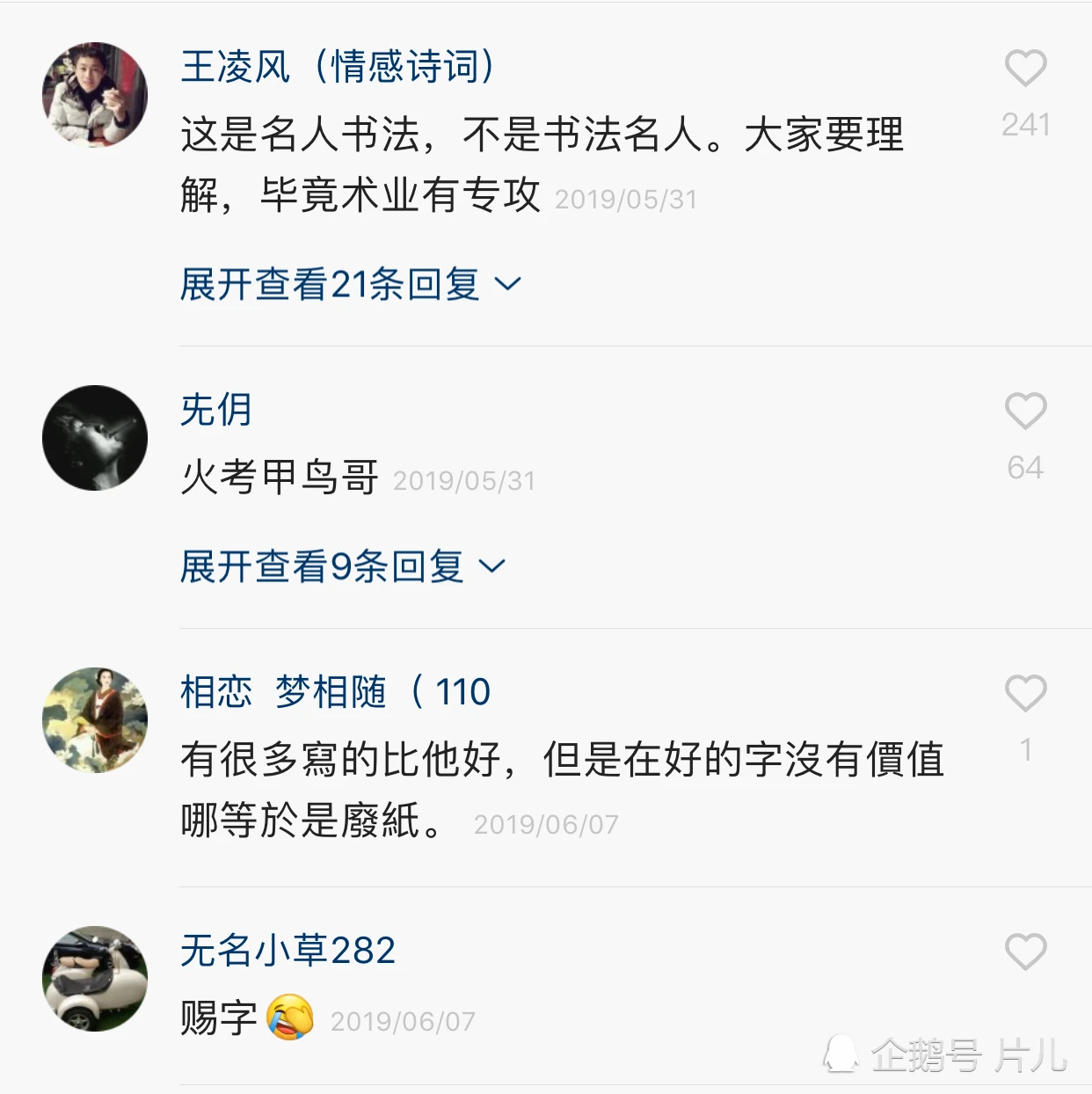Like 无名小草282's comment

point(1025,952)
